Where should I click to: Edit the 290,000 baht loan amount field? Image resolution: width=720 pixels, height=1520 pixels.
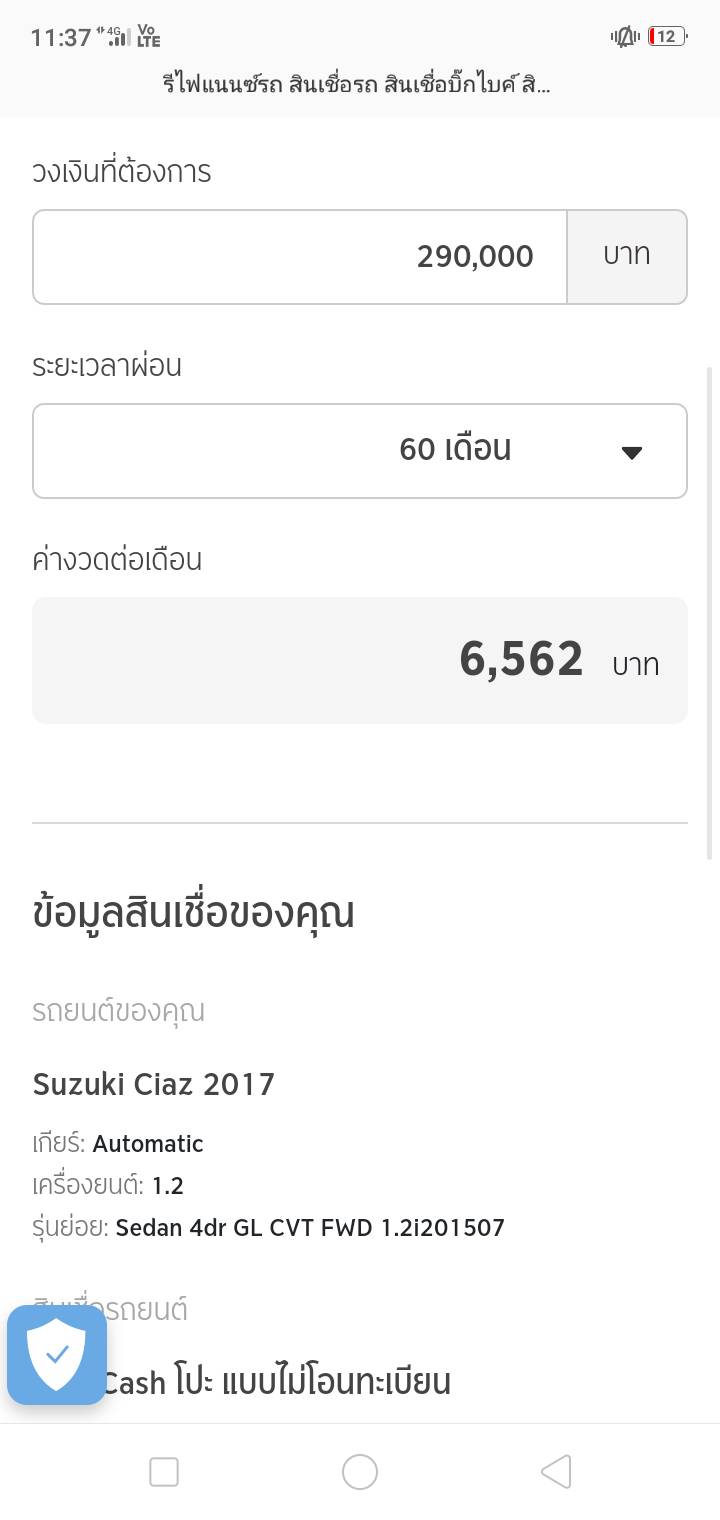pos(300,257)
